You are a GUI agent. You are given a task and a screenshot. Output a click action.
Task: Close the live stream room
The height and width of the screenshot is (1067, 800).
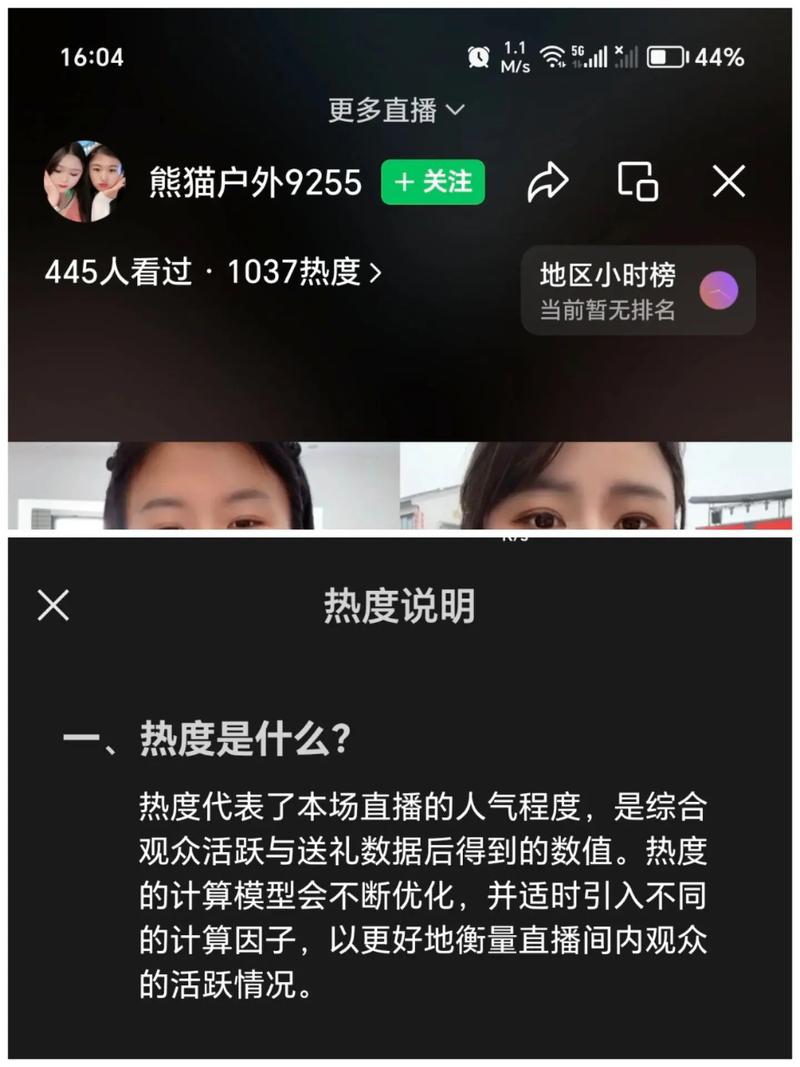pos(729,182)
